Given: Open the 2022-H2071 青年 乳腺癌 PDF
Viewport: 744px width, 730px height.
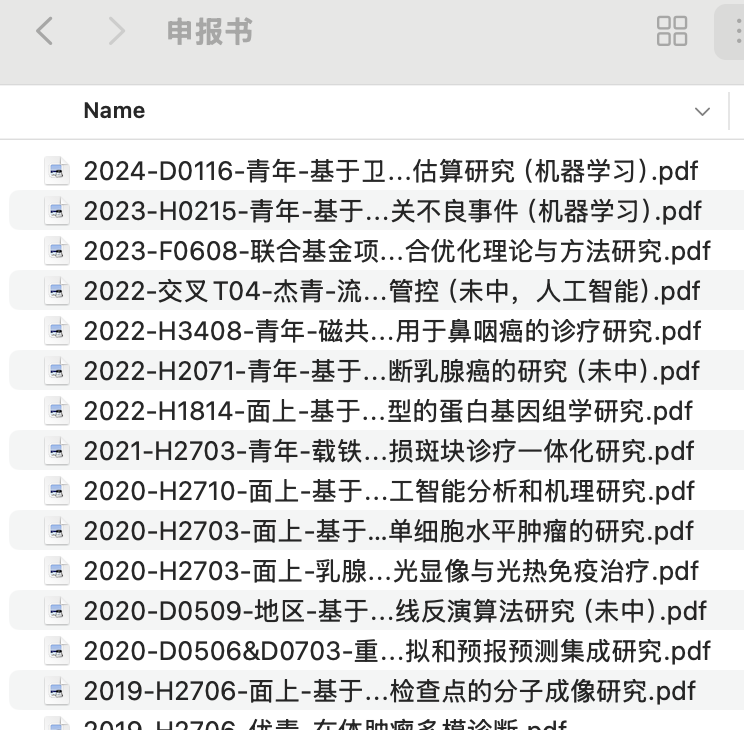Looking at the screenshot, I should point(391,371).
